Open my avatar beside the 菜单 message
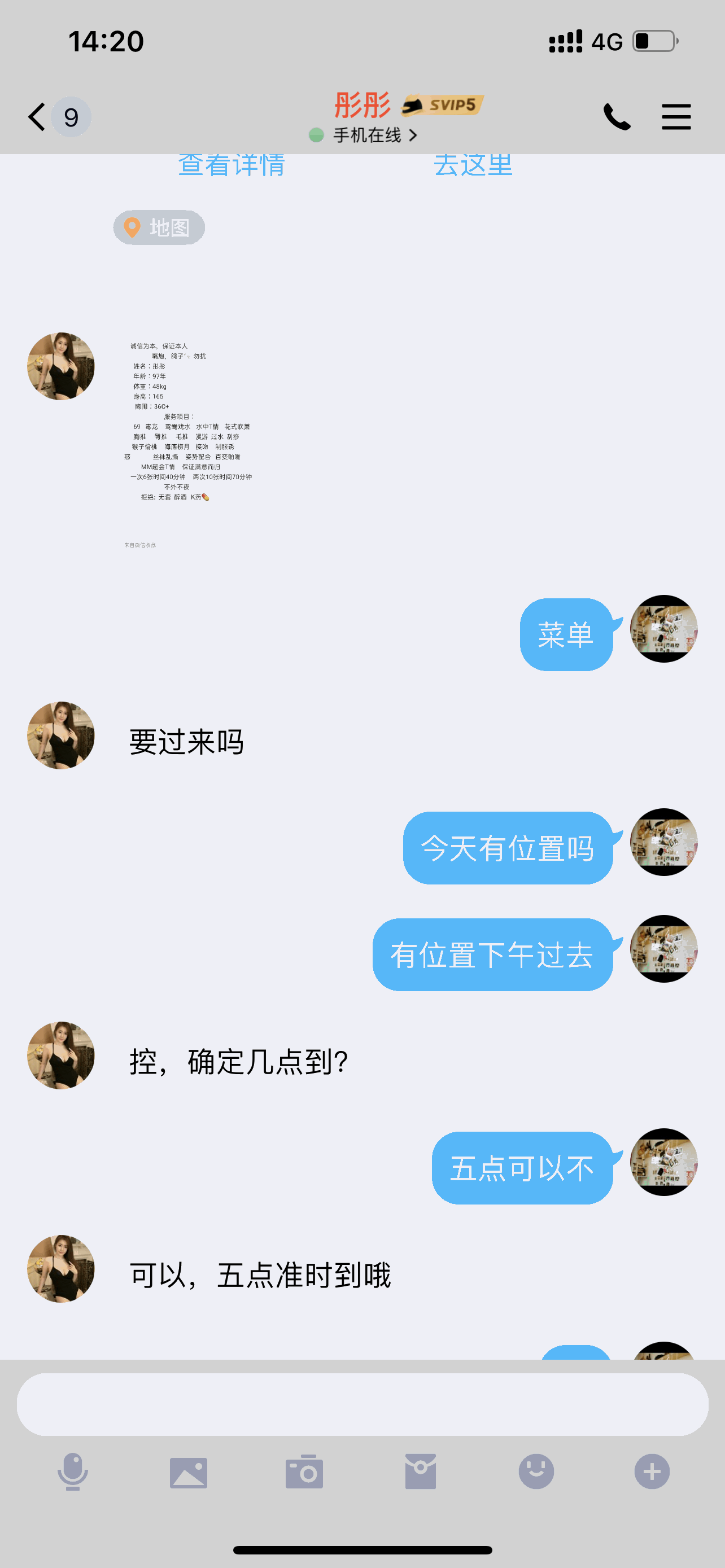This screenshot has width=725, height=1568. tap(663, 629)
